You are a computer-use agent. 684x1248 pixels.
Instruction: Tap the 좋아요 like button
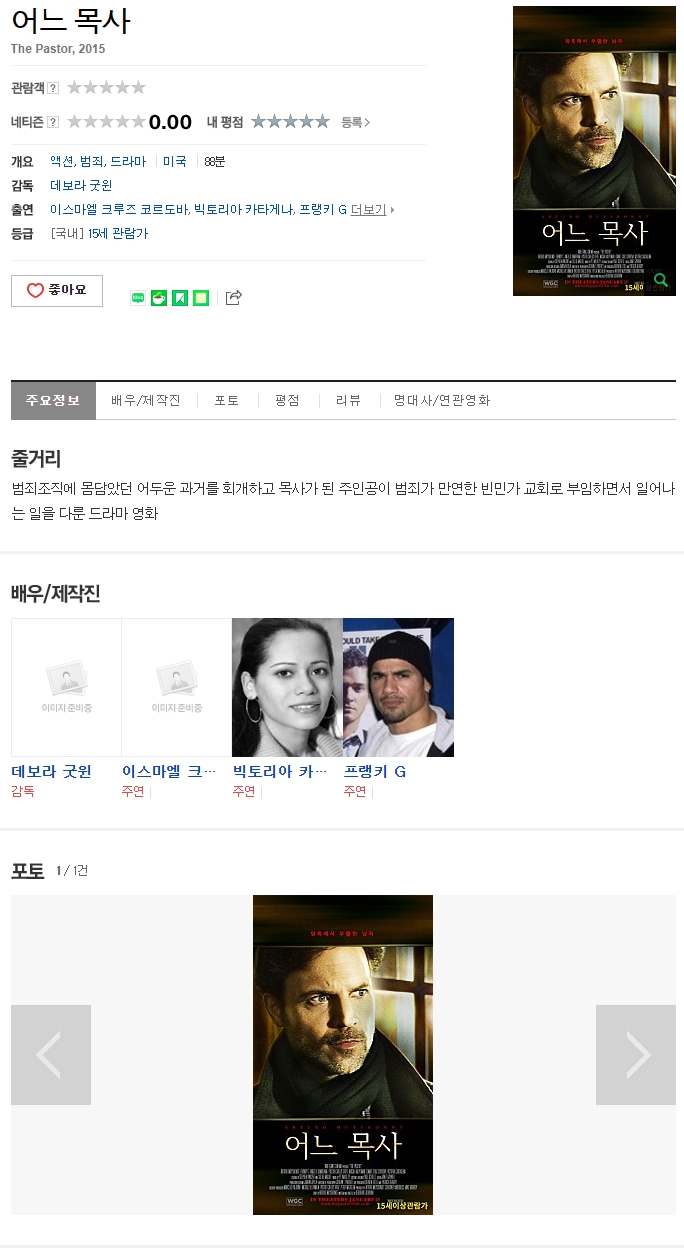click(57, 291)
